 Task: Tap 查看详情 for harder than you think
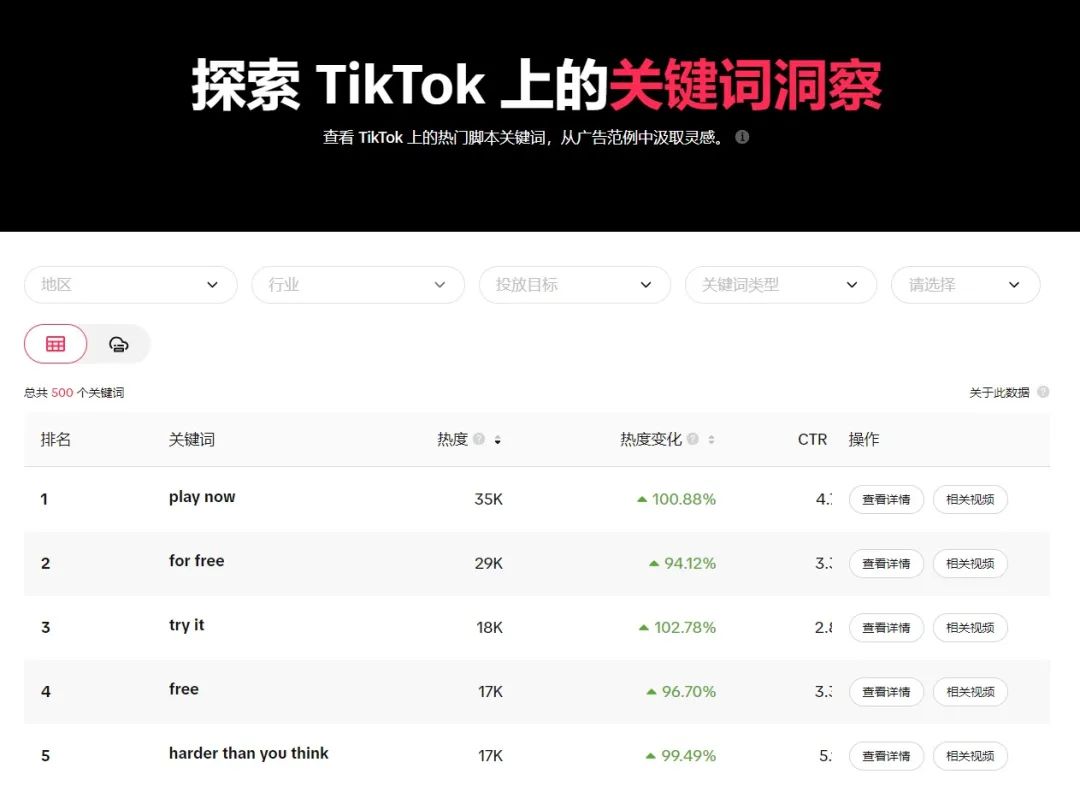coord(886,756)
